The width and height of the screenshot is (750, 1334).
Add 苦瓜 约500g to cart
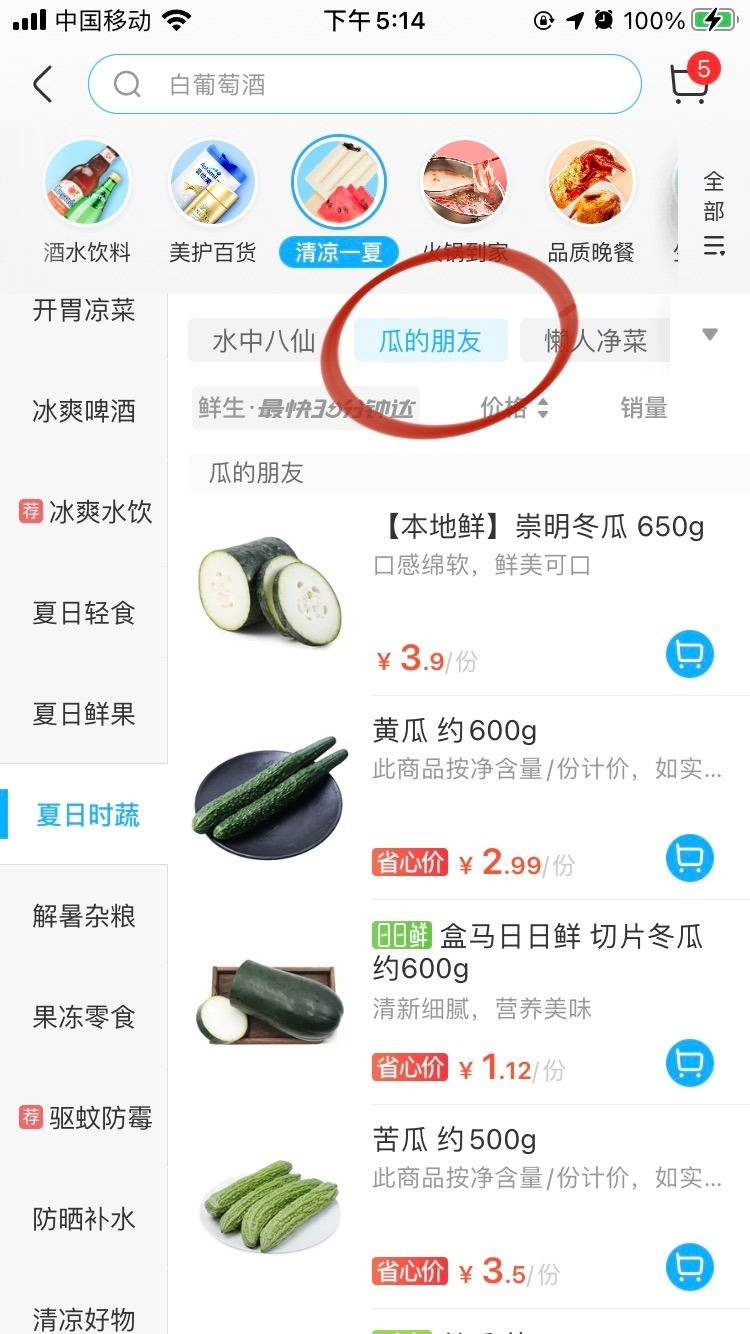pyautogui.click(x=689, y=1266)
